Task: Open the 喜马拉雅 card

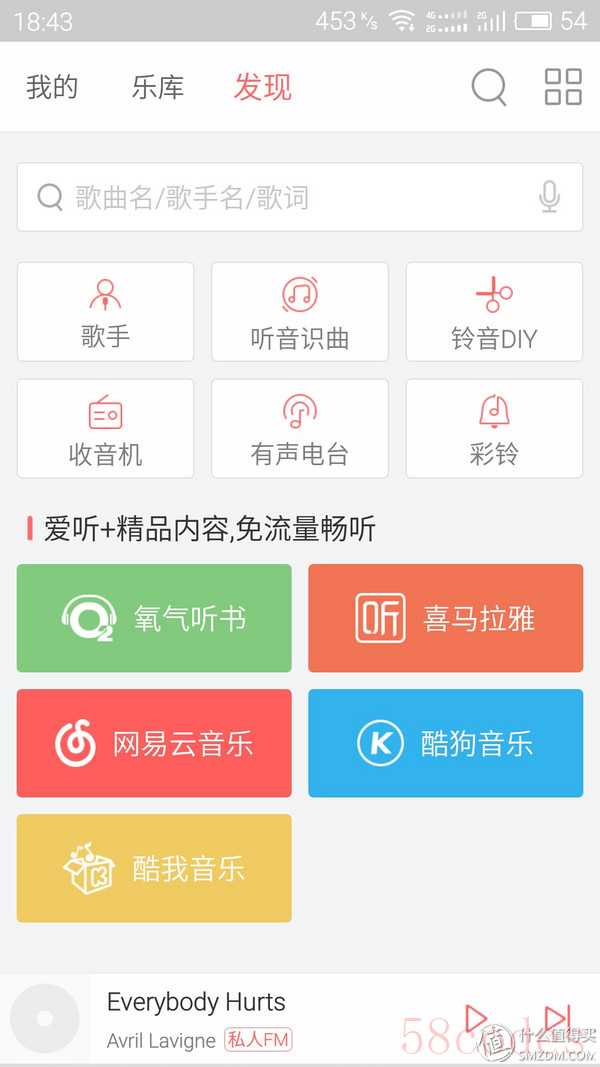Action: click(x=446, y=618)
